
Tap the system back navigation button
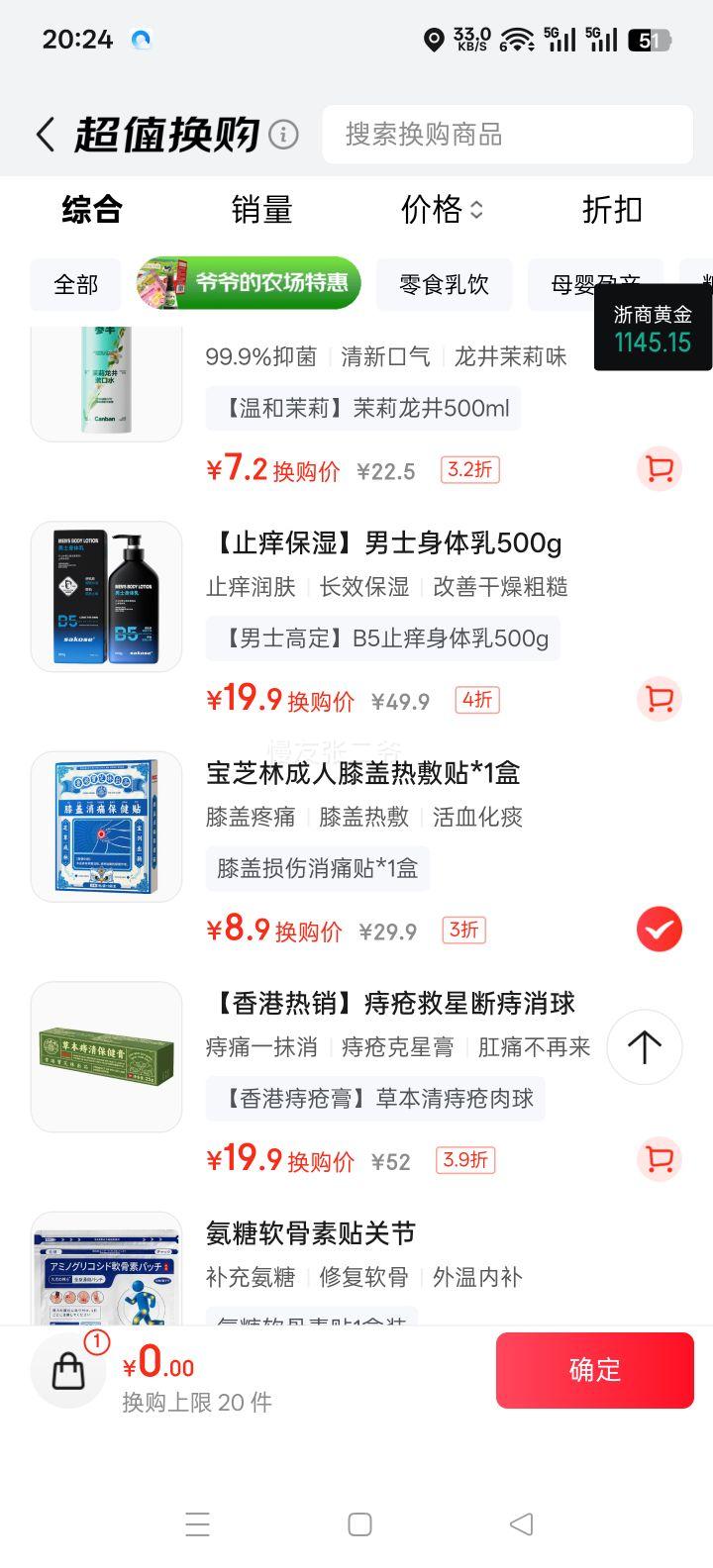coord(522,1524)
